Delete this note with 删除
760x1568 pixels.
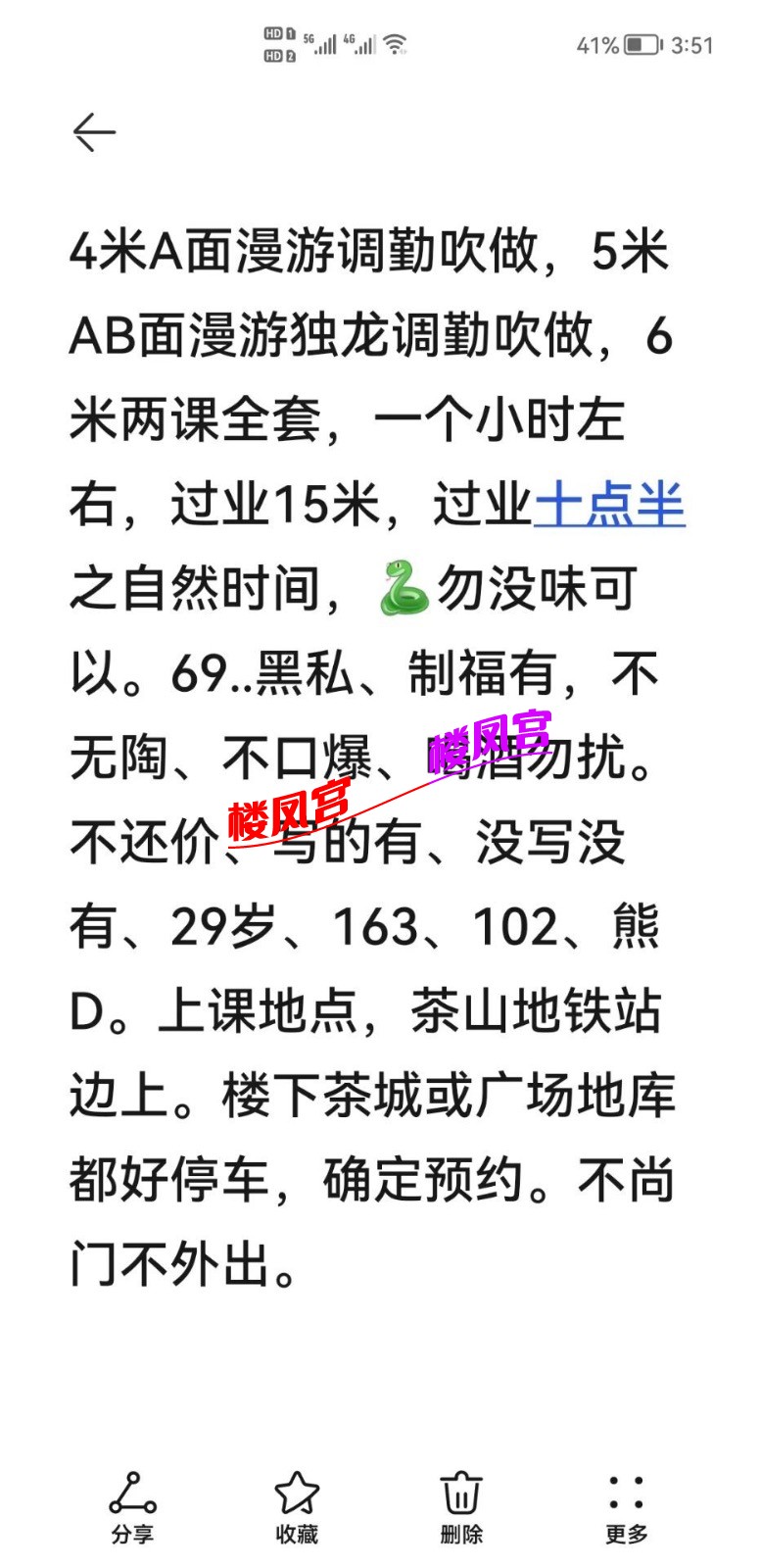coord(461,1506)
